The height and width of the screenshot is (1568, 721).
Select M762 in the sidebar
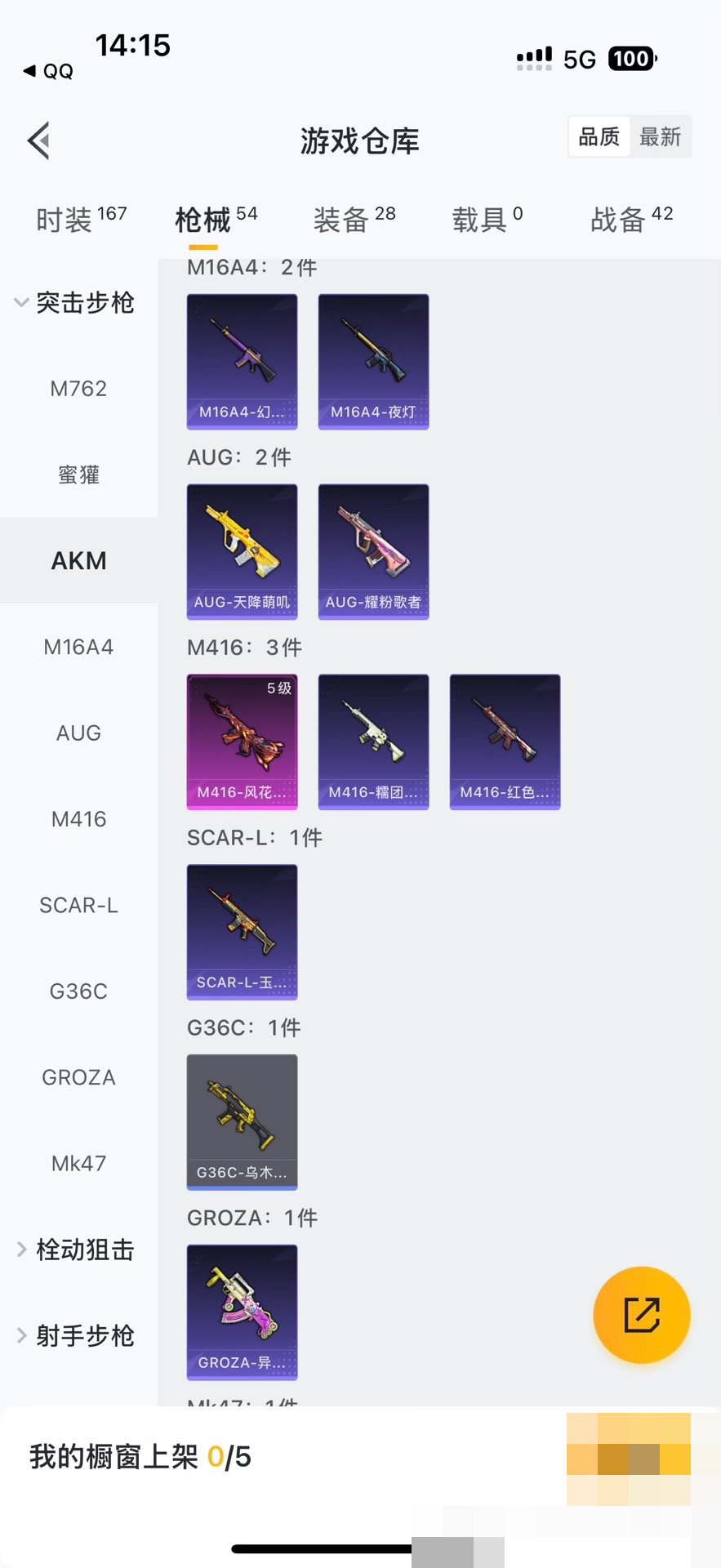point(78,389)
